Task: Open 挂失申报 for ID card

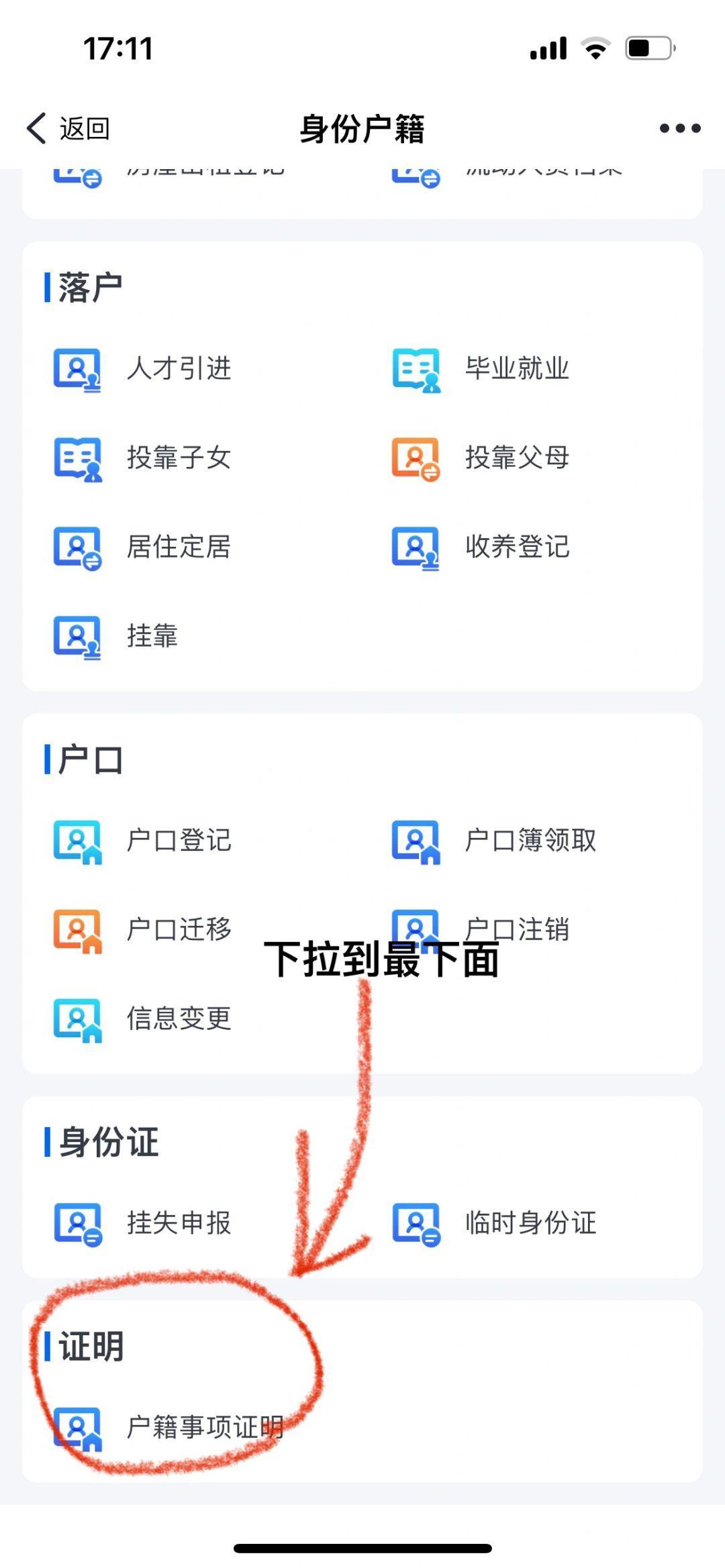Action: pyautogui.click(x=143, y=1224)
